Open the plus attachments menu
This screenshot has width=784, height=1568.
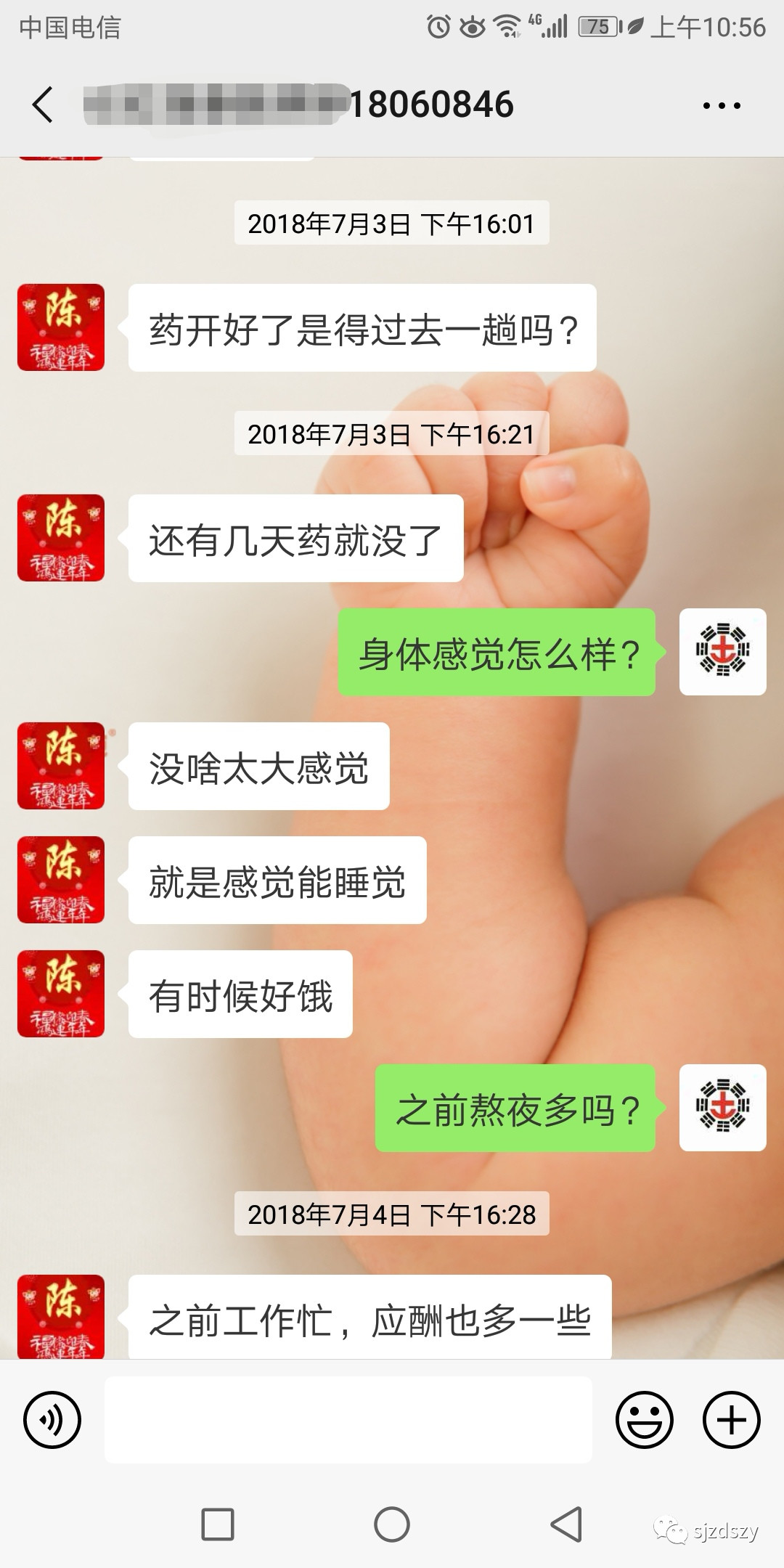point(732,1419)
